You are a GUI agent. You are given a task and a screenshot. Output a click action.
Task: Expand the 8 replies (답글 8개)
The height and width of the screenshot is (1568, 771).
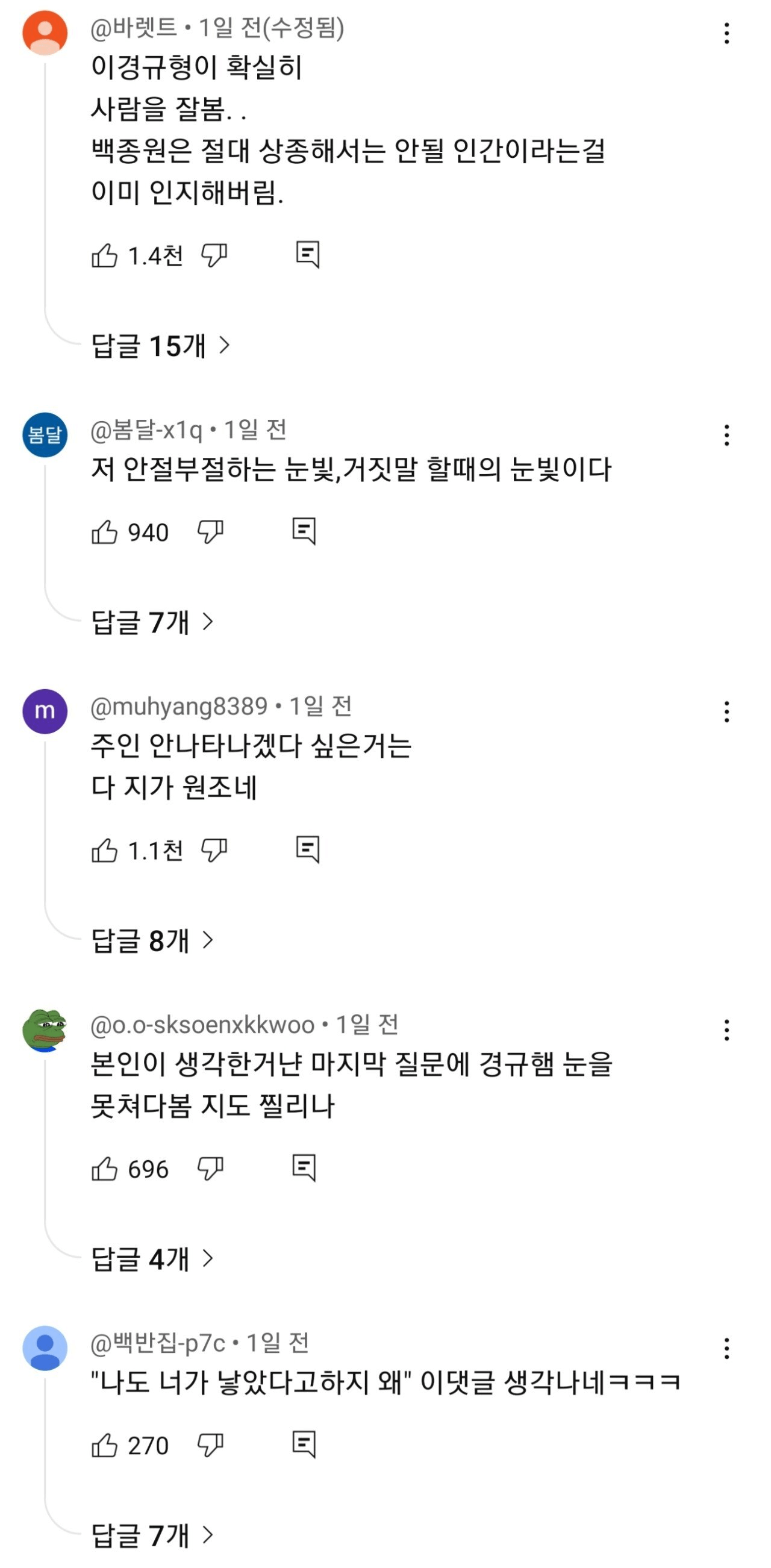152,940
